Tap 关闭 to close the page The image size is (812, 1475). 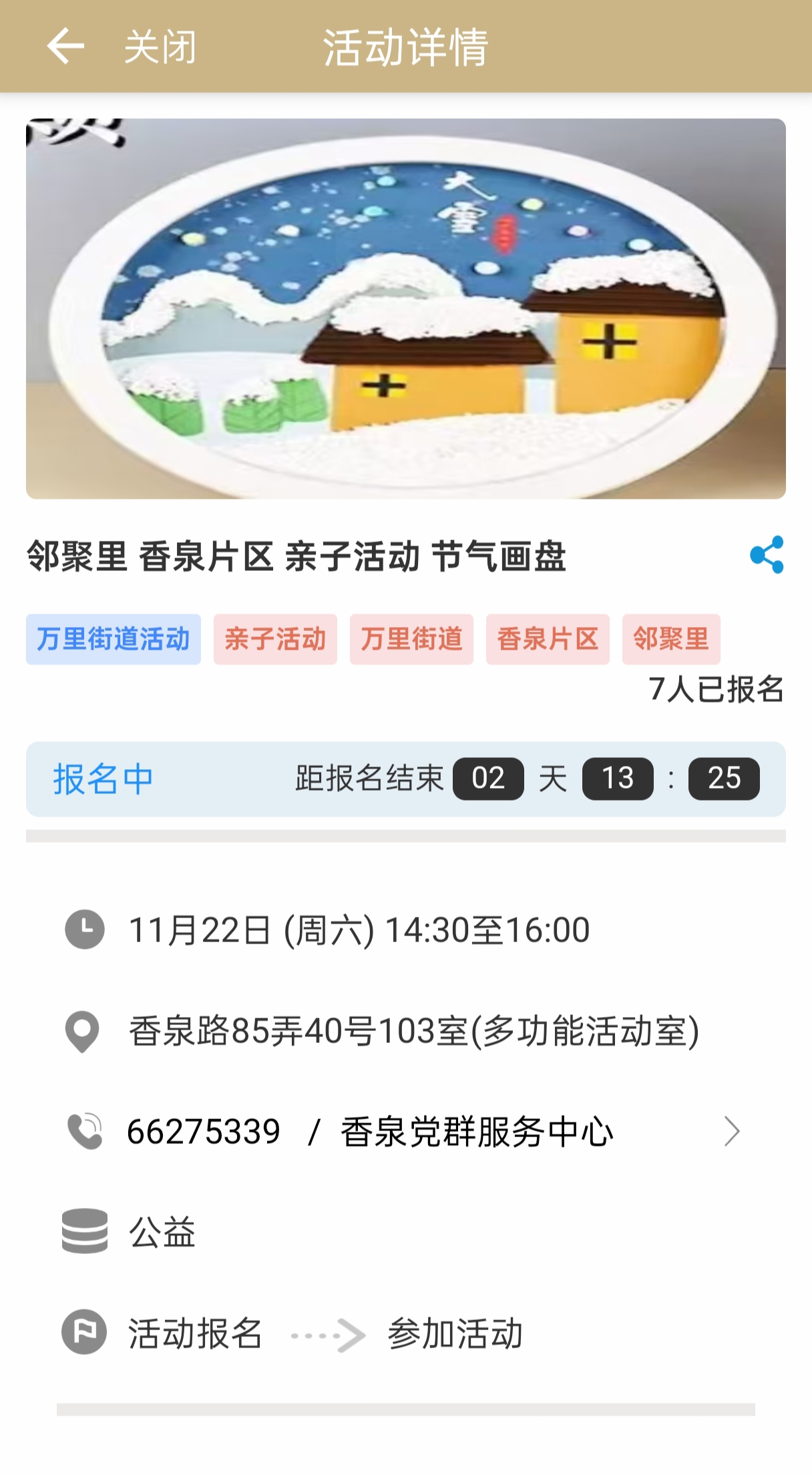[160, 47]
